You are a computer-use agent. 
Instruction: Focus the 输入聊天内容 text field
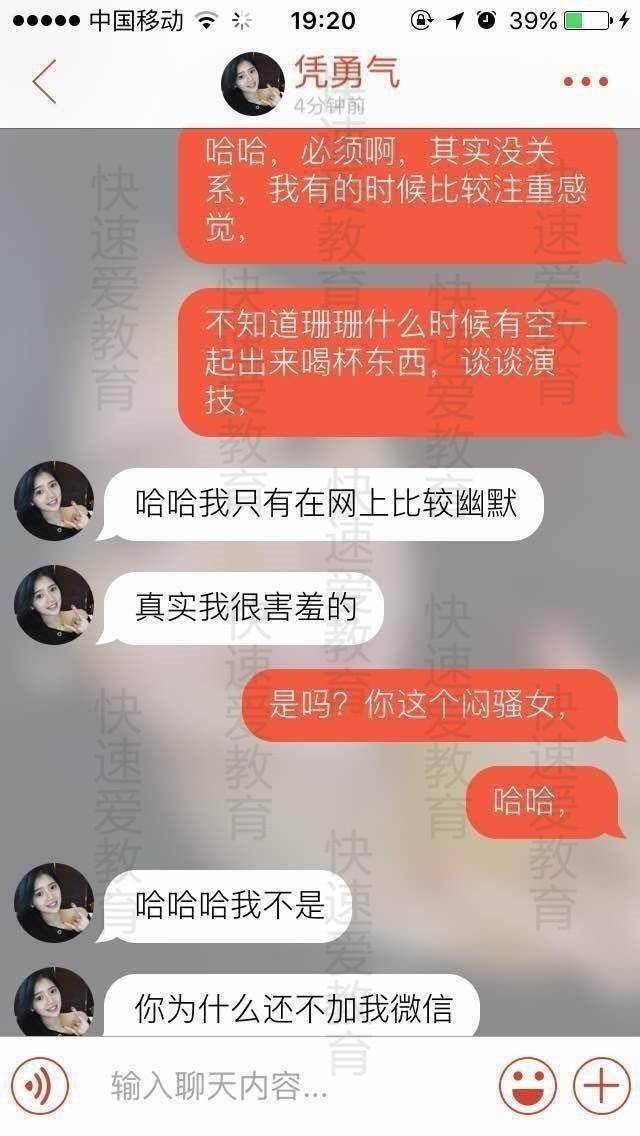290,1086
